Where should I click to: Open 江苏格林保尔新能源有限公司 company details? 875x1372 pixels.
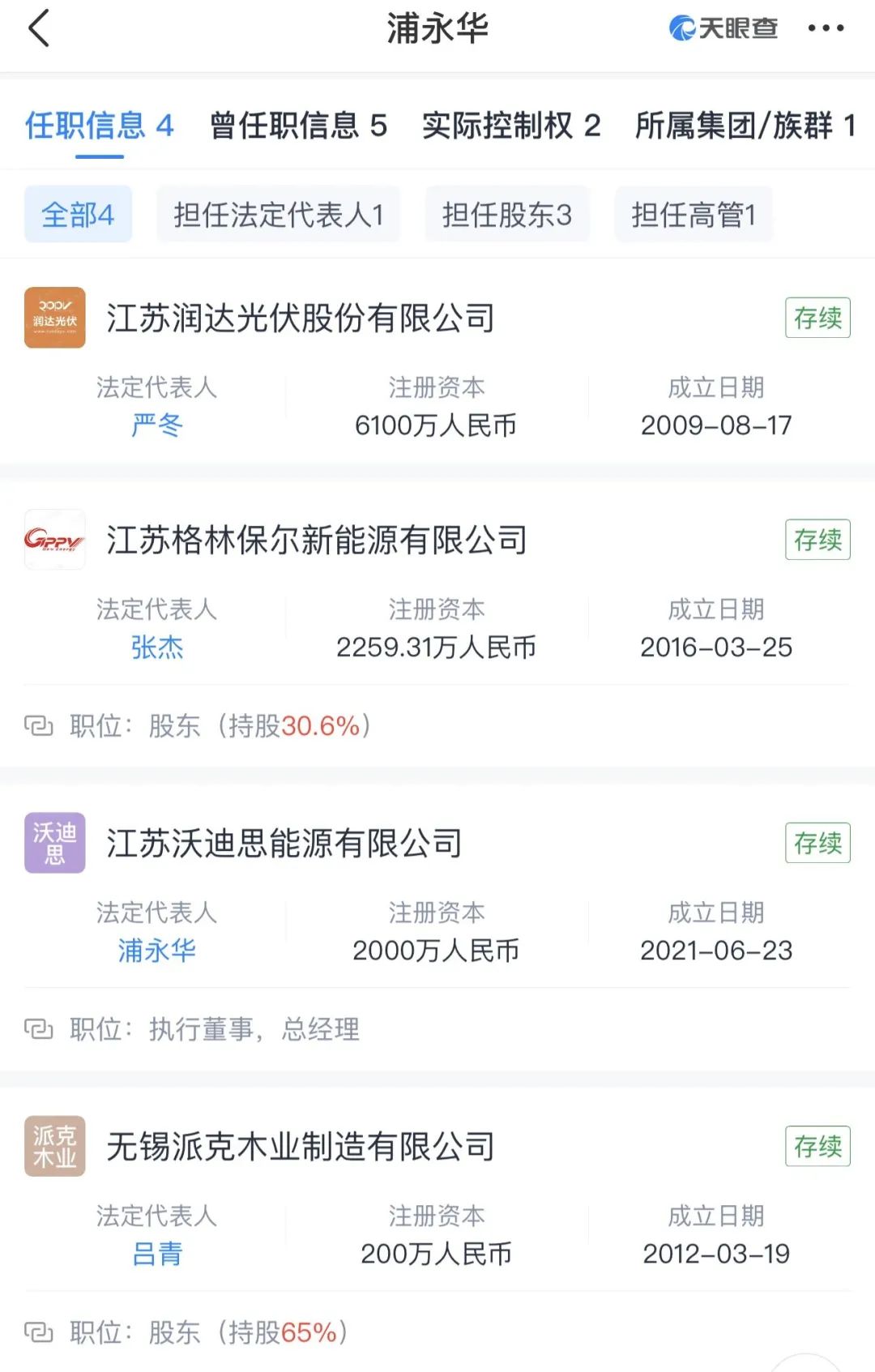click(x=317, y=540)
